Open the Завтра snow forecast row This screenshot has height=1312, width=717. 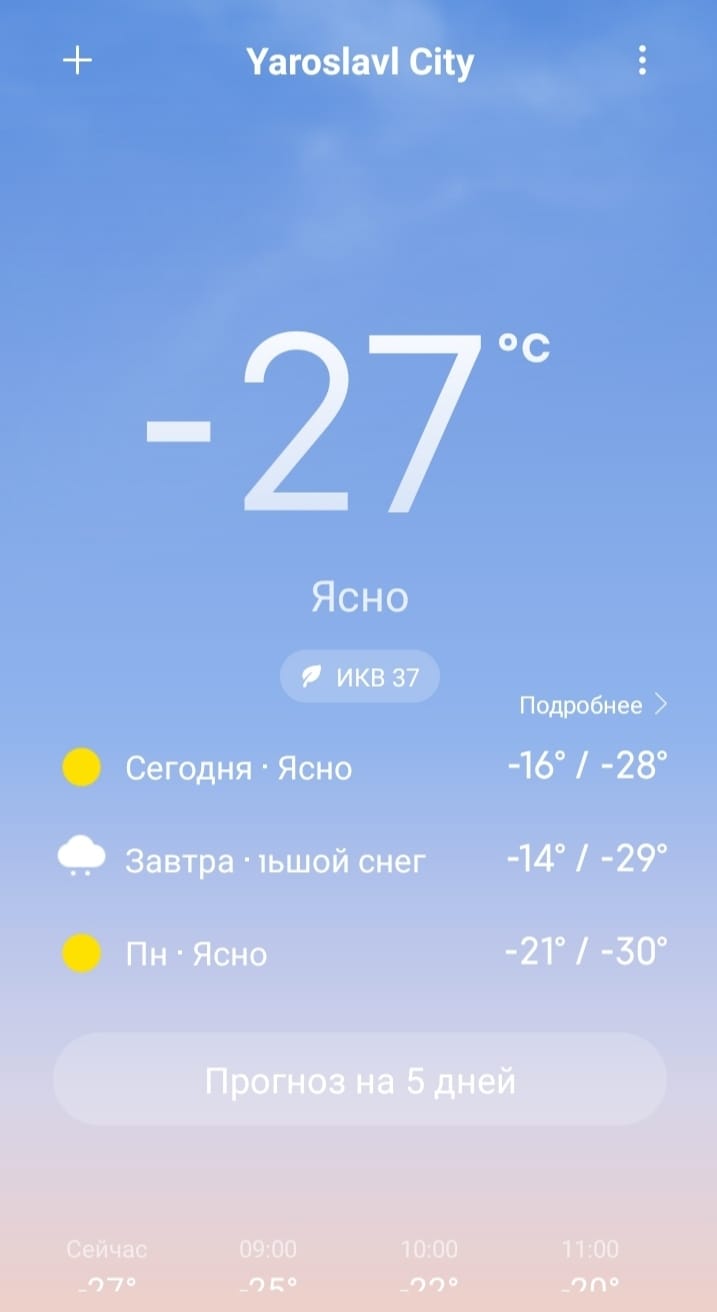click(x=360, y=860)
